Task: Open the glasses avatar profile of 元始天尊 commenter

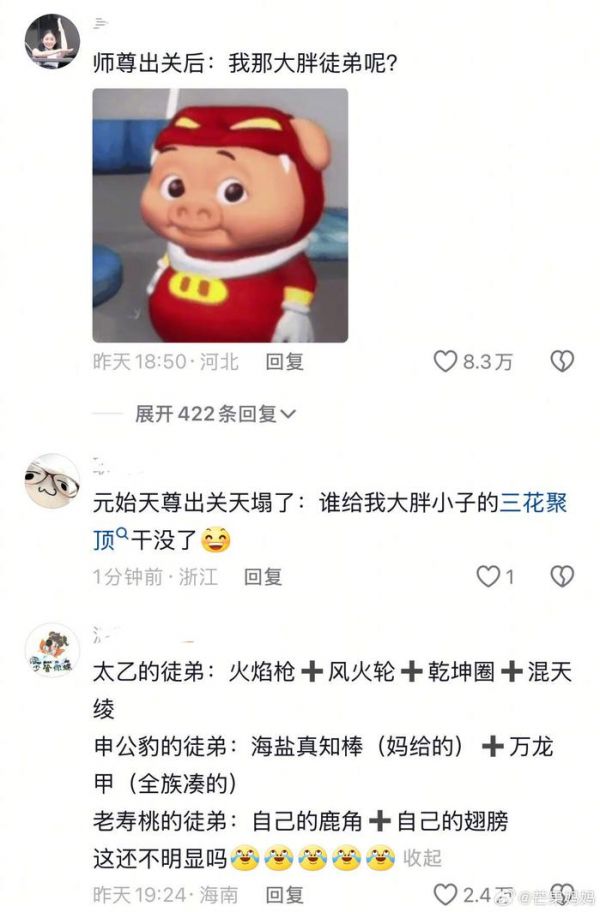Action: (51, 482)
